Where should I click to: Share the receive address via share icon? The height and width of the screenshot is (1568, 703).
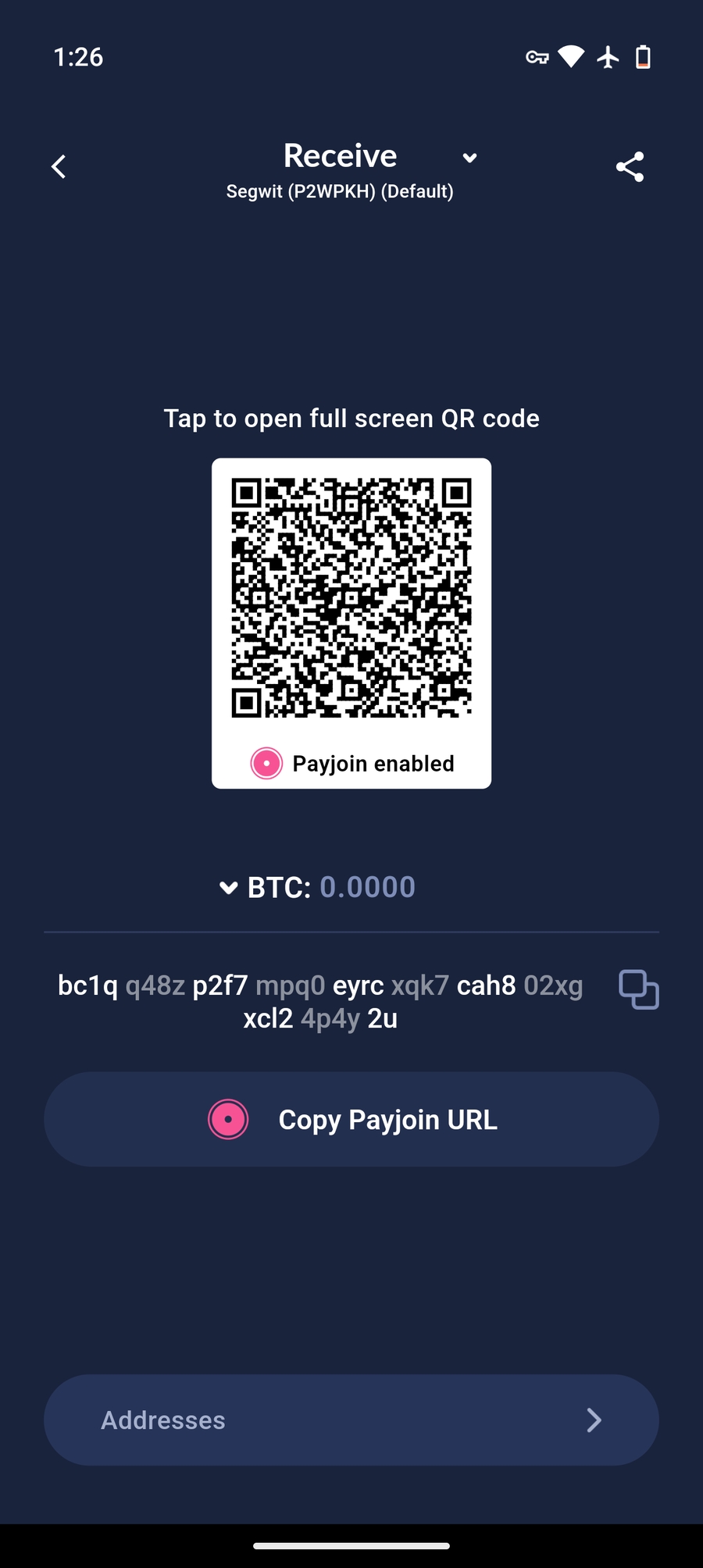[x=630, y=166]
